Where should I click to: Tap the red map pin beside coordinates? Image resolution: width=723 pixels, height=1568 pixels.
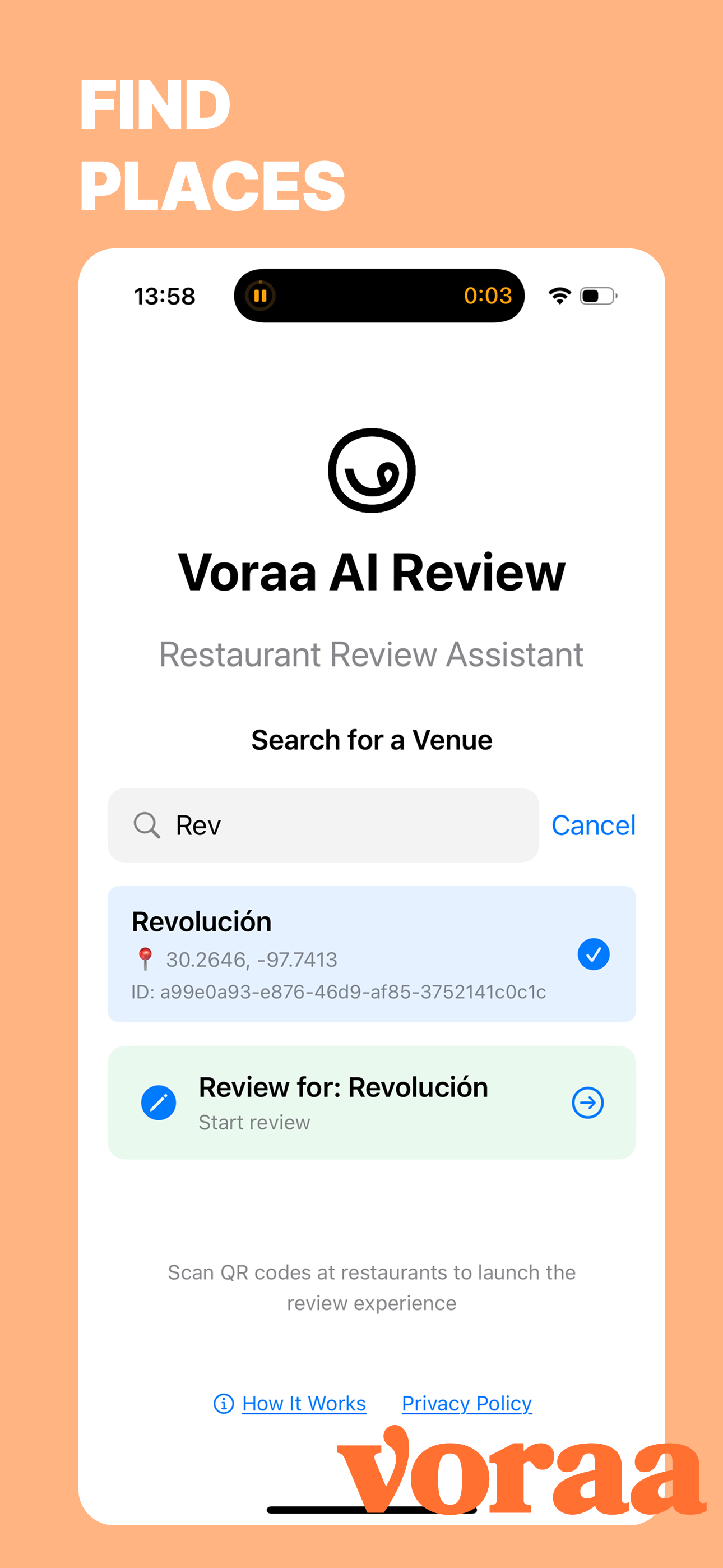click(x=146, y=957)
